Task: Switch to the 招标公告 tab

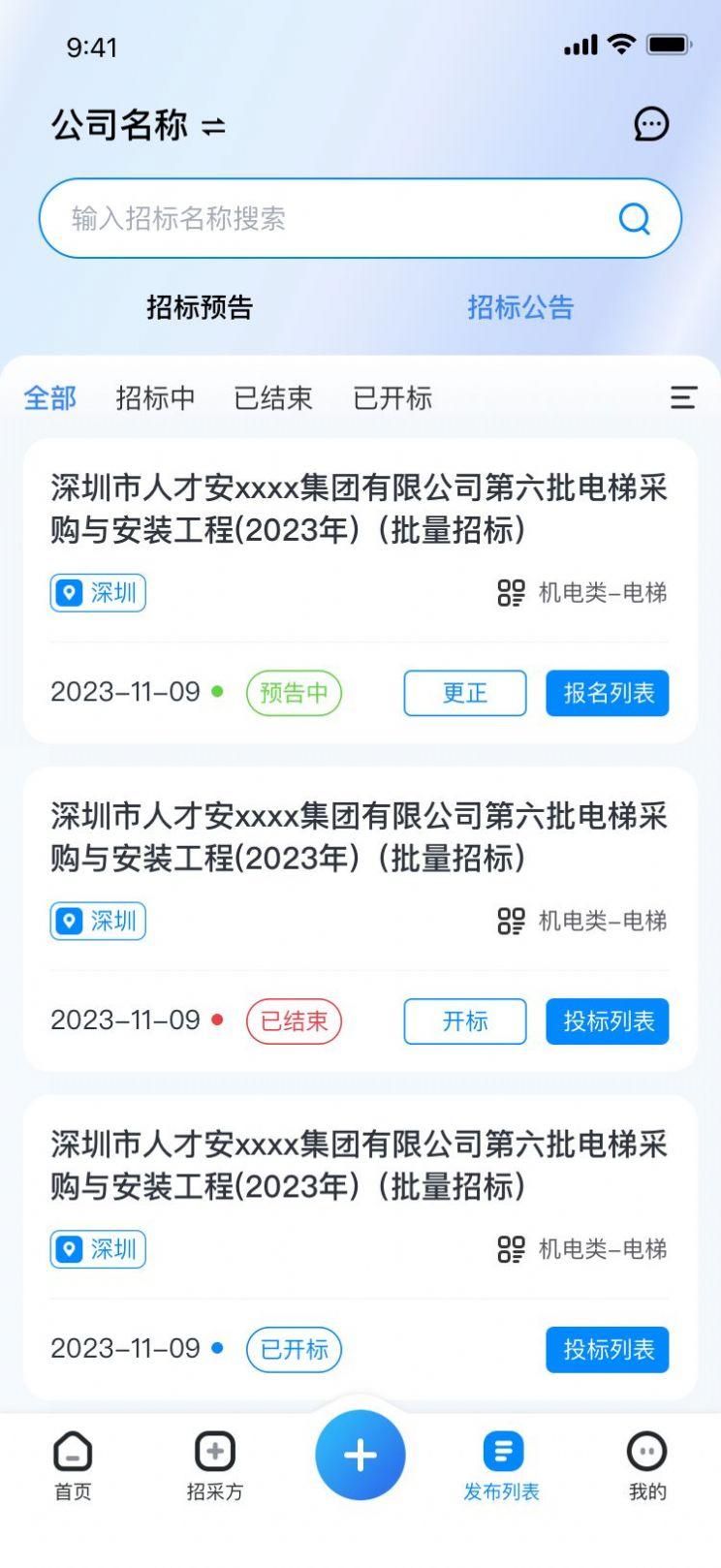Action: coord(520,307)
